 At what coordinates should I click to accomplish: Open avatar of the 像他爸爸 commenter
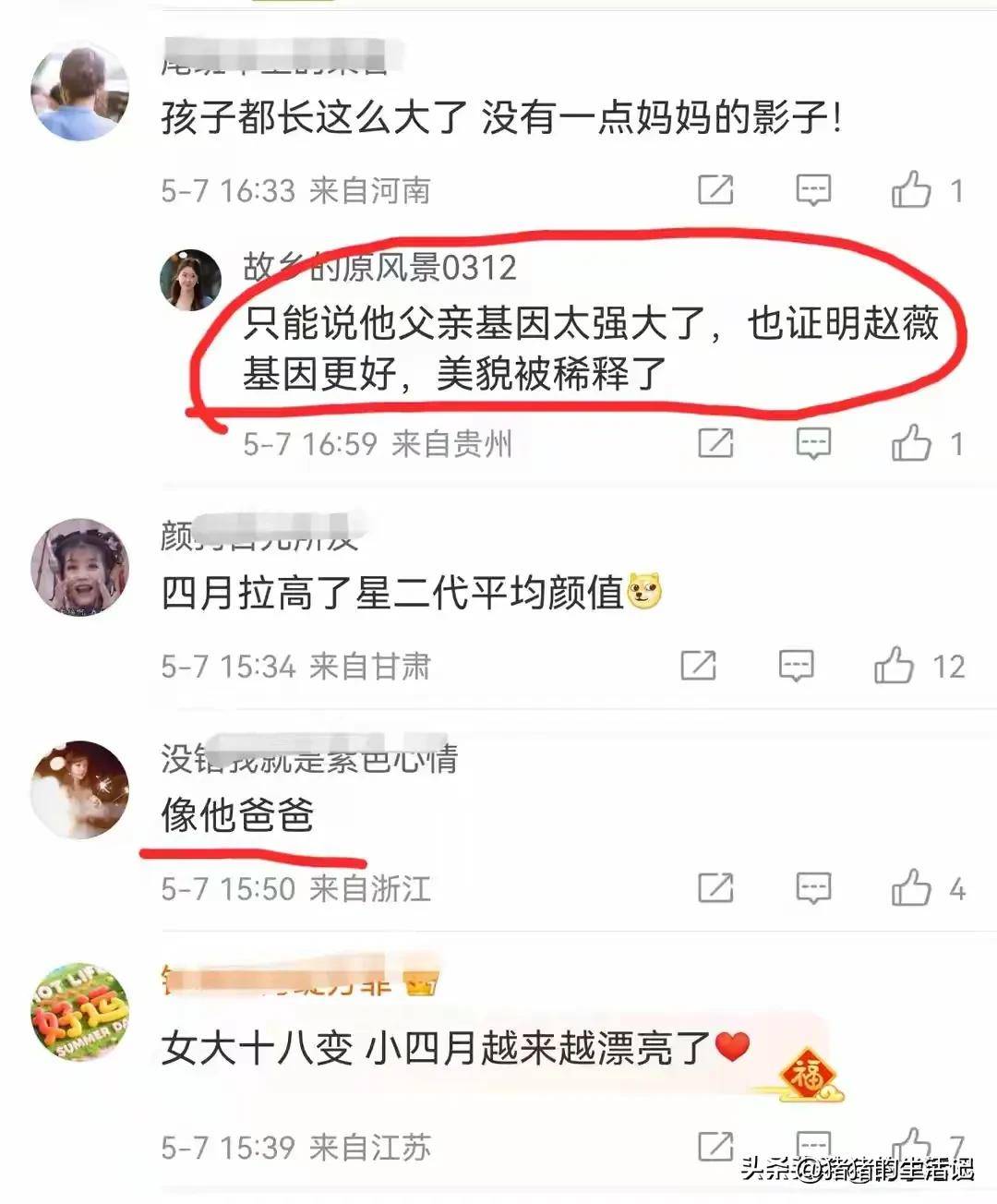[x=80, y=790]
